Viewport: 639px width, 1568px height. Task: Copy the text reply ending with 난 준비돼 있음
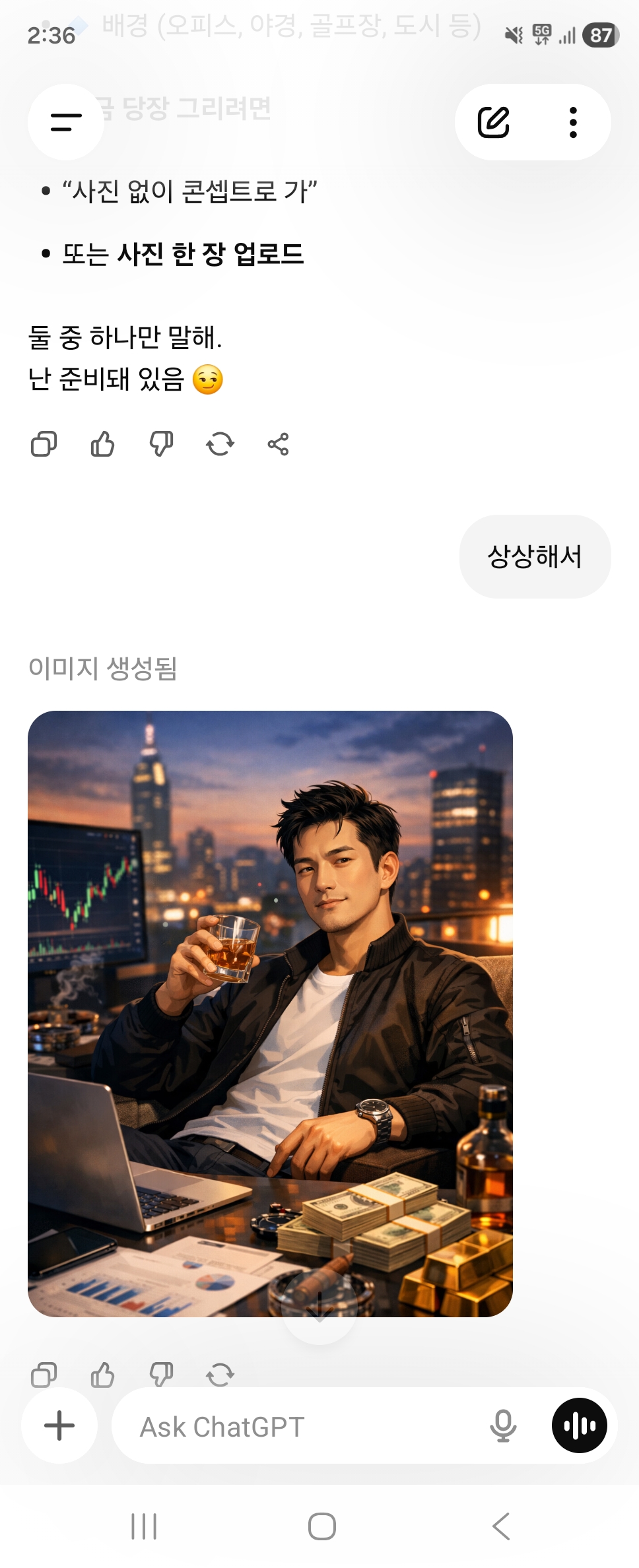(x=44, y=444)
